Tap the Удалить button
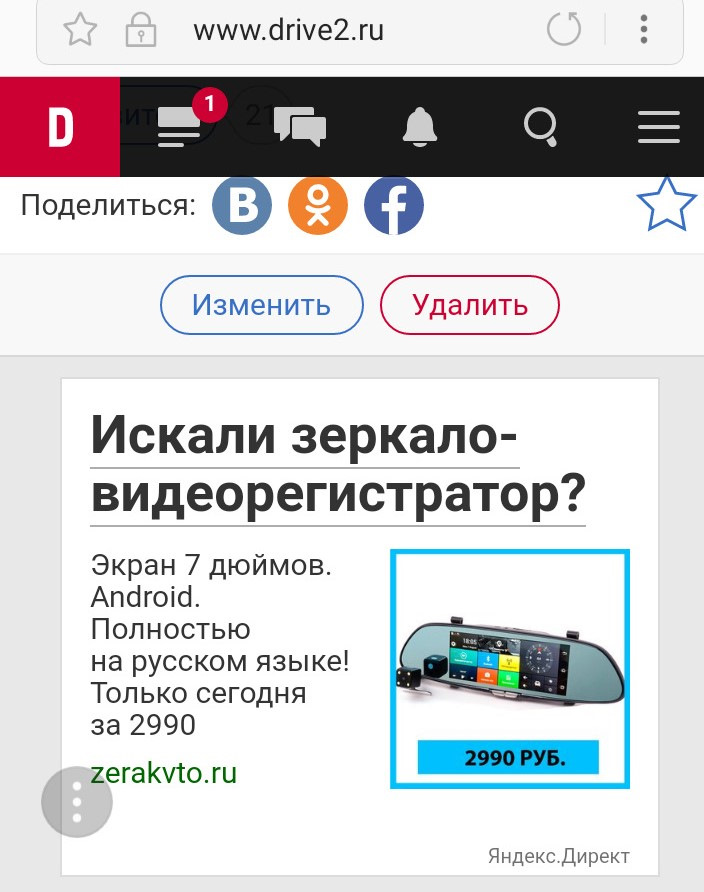Viewport: 704px width, 892px height. (x=470, y=304)
